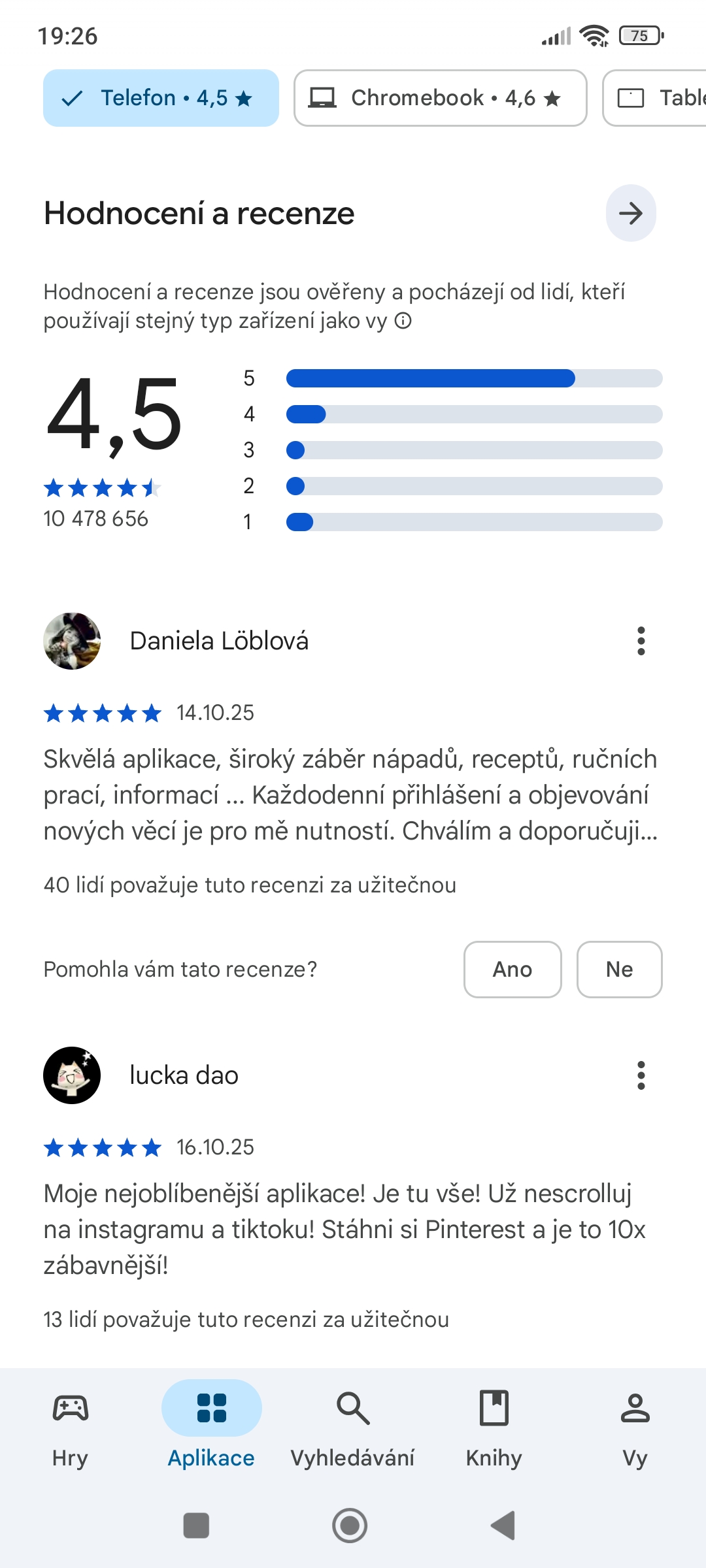Viewport: 706px width, 1568px height.
Task: Answer Ne to Pomohla vám tato recenze
Action: (x=618, y=969)
